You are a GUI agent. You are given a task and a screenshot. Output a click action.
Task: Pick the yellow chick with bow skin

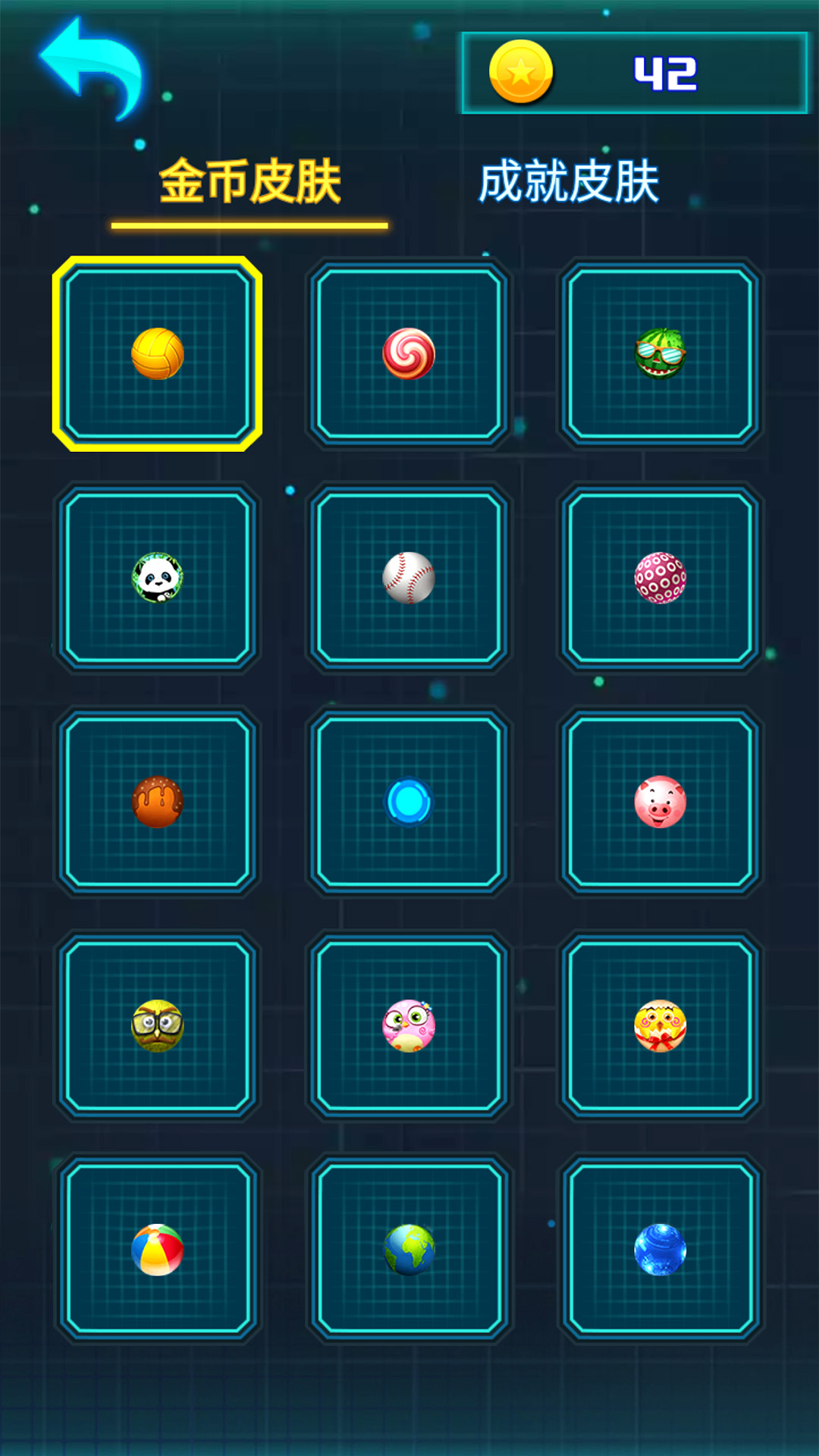tap(660, 1025)
